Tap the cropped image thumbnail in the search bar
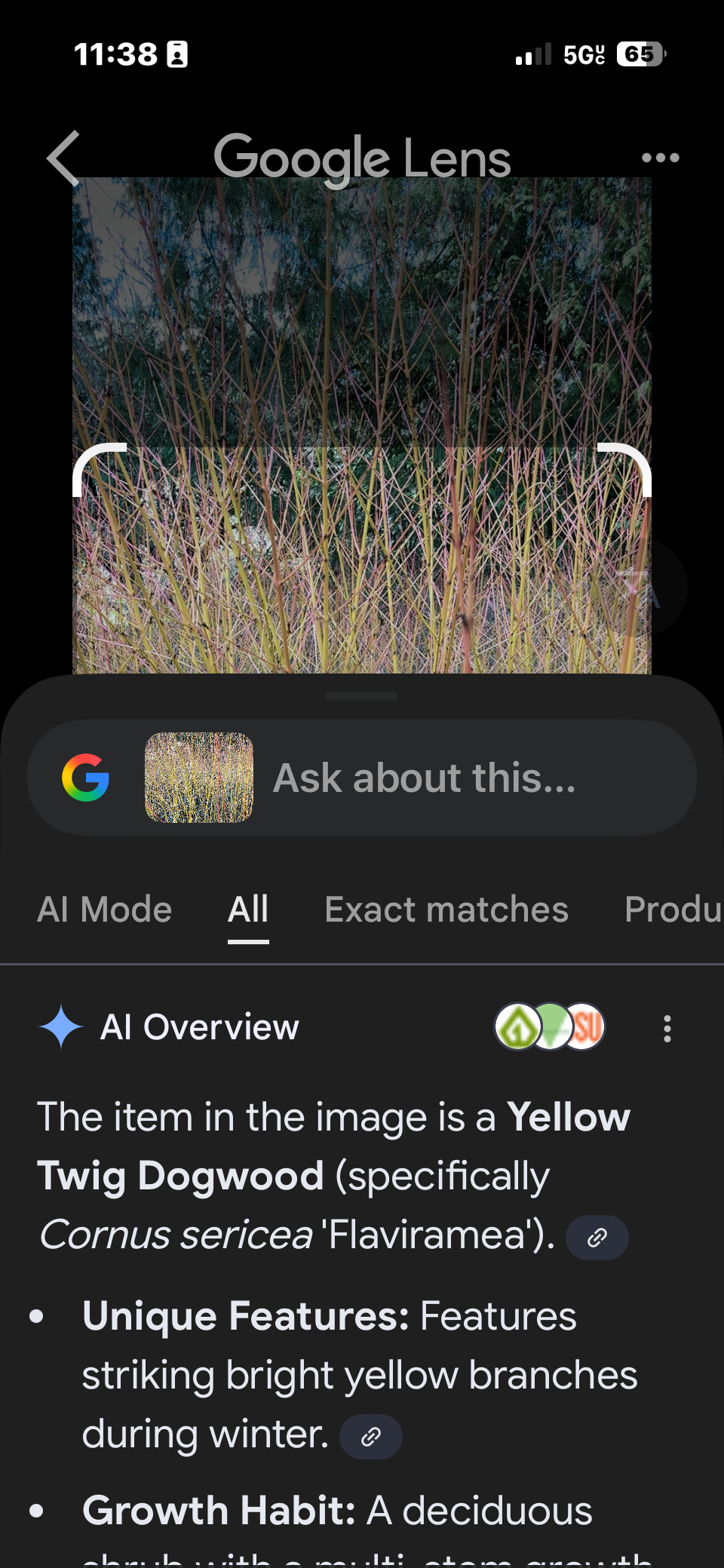This screenshot has height=1568, width=724. [199, 778]
